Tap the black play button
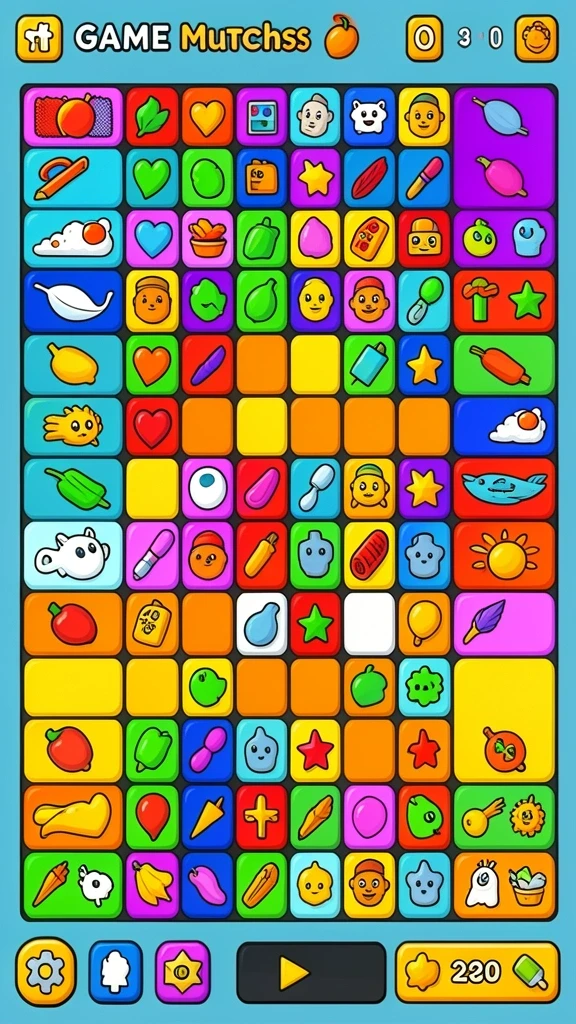576x1024 pixels. pyautogui.click(x=311, y=972)
